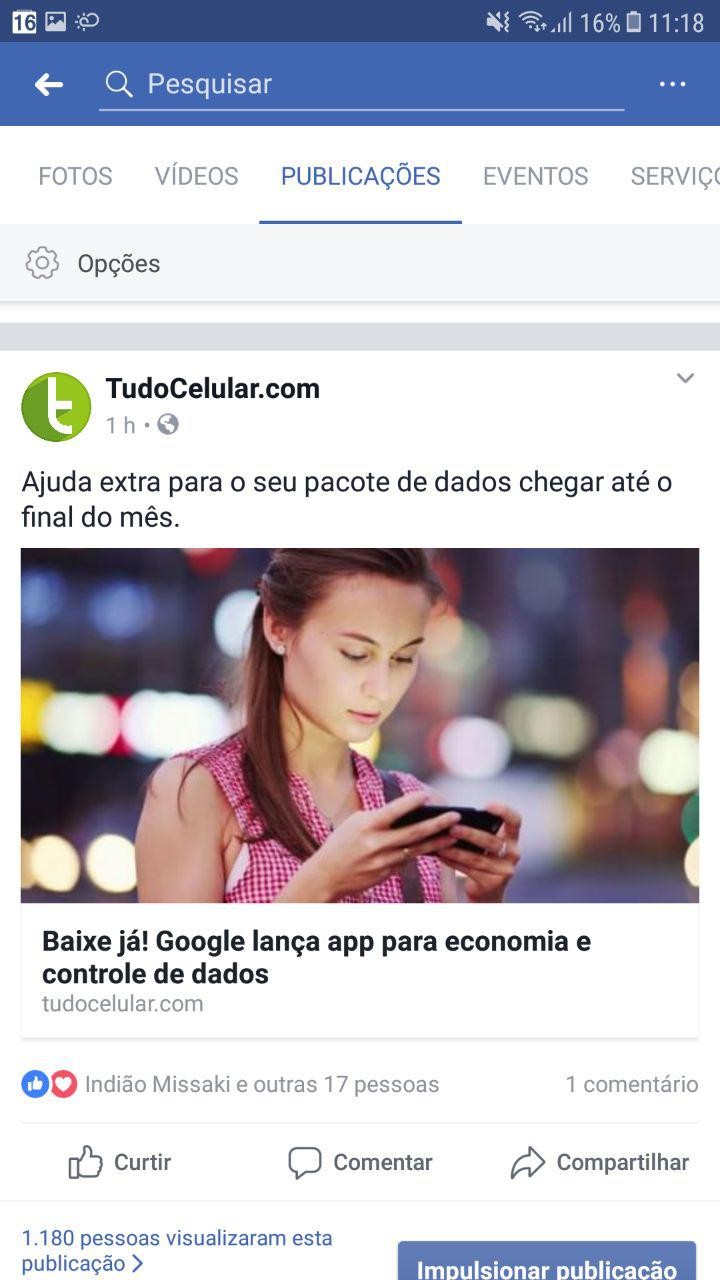
Task: Open the Serviços tab
Action: (674, 176)
